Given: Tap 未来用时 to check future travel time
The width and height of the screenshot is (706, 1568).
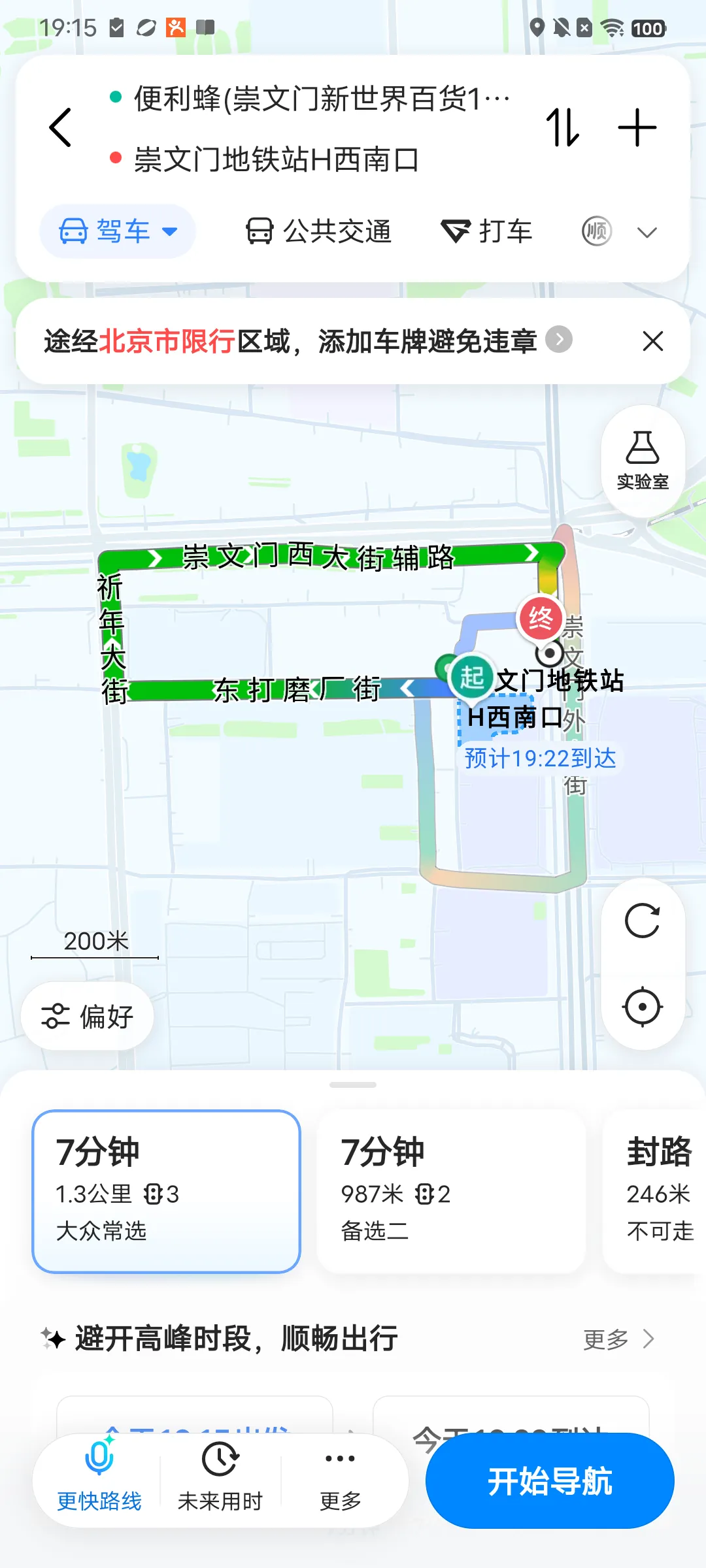Looking at the screenshot, I should tap(220, 1477).
